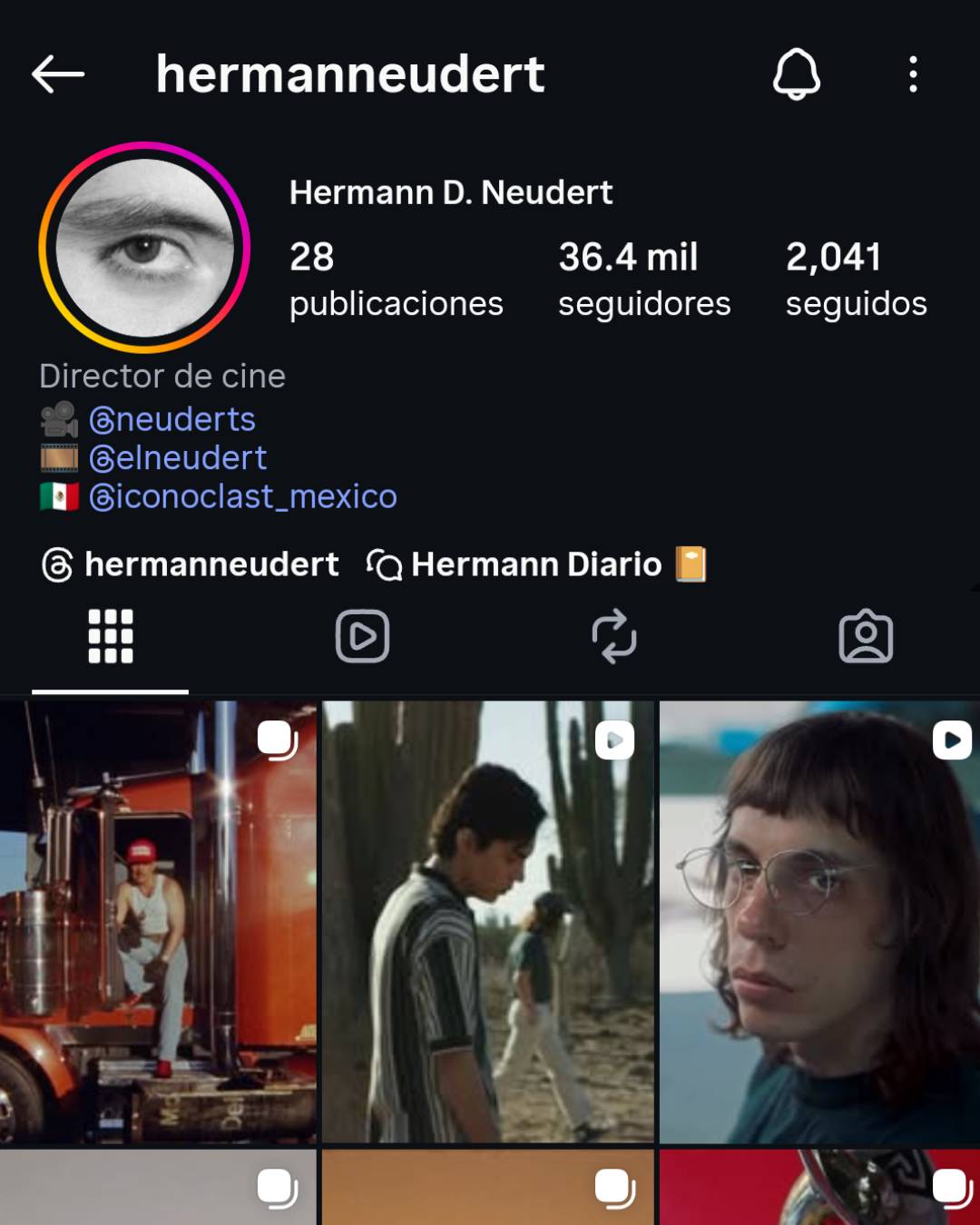Open hermanneudert's Threads profile
Screen dimensions: 980x1225
[191, 564]
